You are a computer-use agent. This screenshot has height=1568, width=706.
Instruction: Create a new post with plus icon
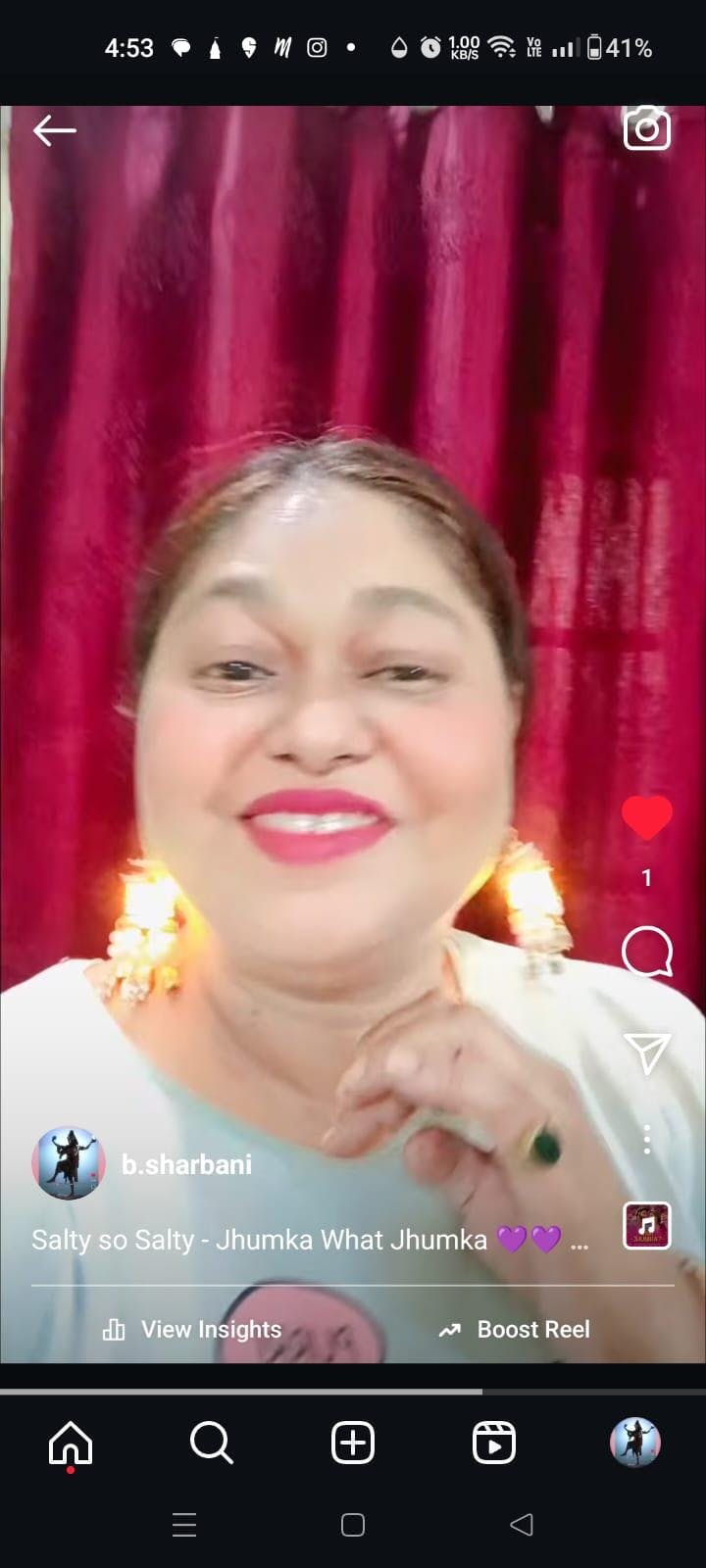(353, 1444)
